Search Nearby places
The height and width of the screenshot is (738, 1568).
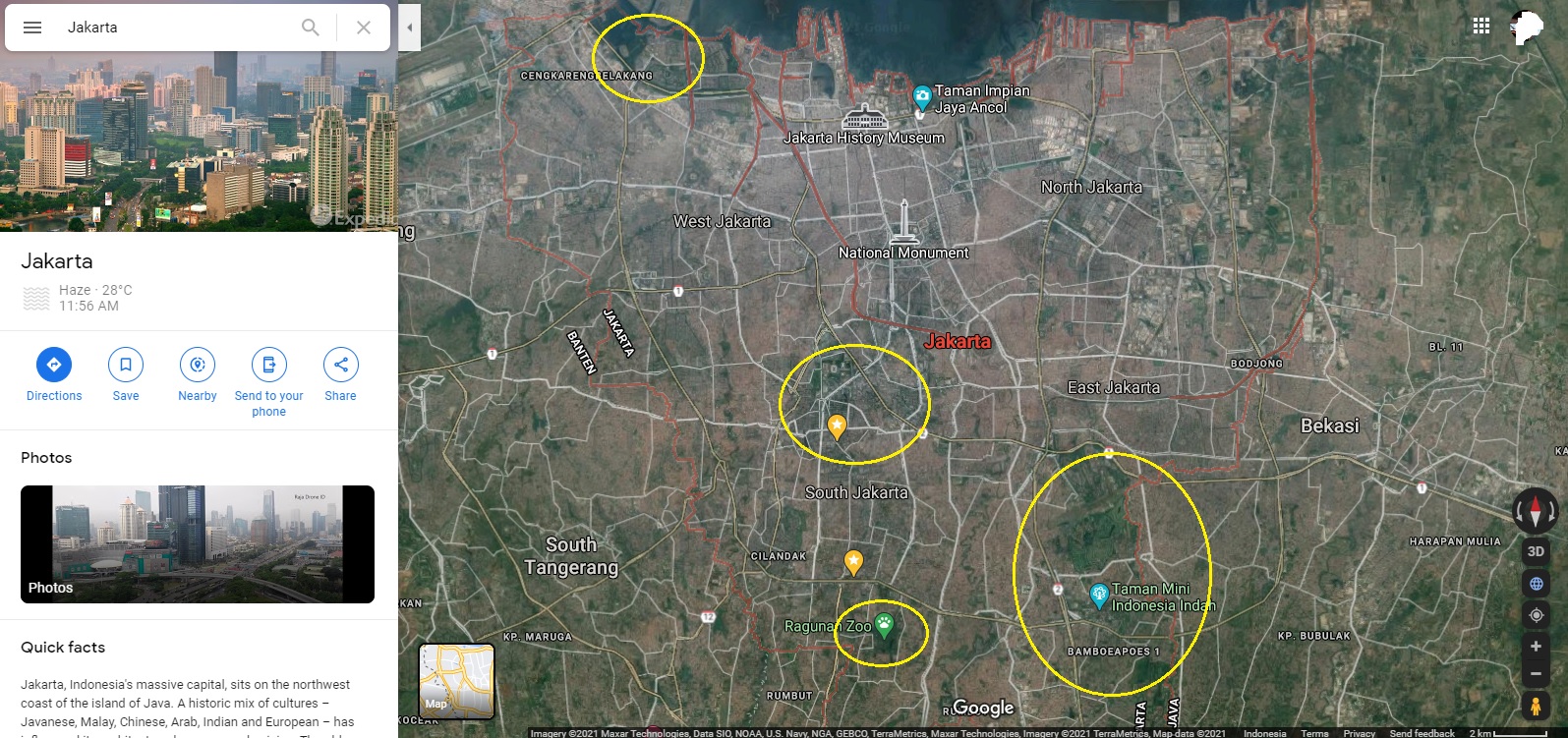(x=198, y=365)
